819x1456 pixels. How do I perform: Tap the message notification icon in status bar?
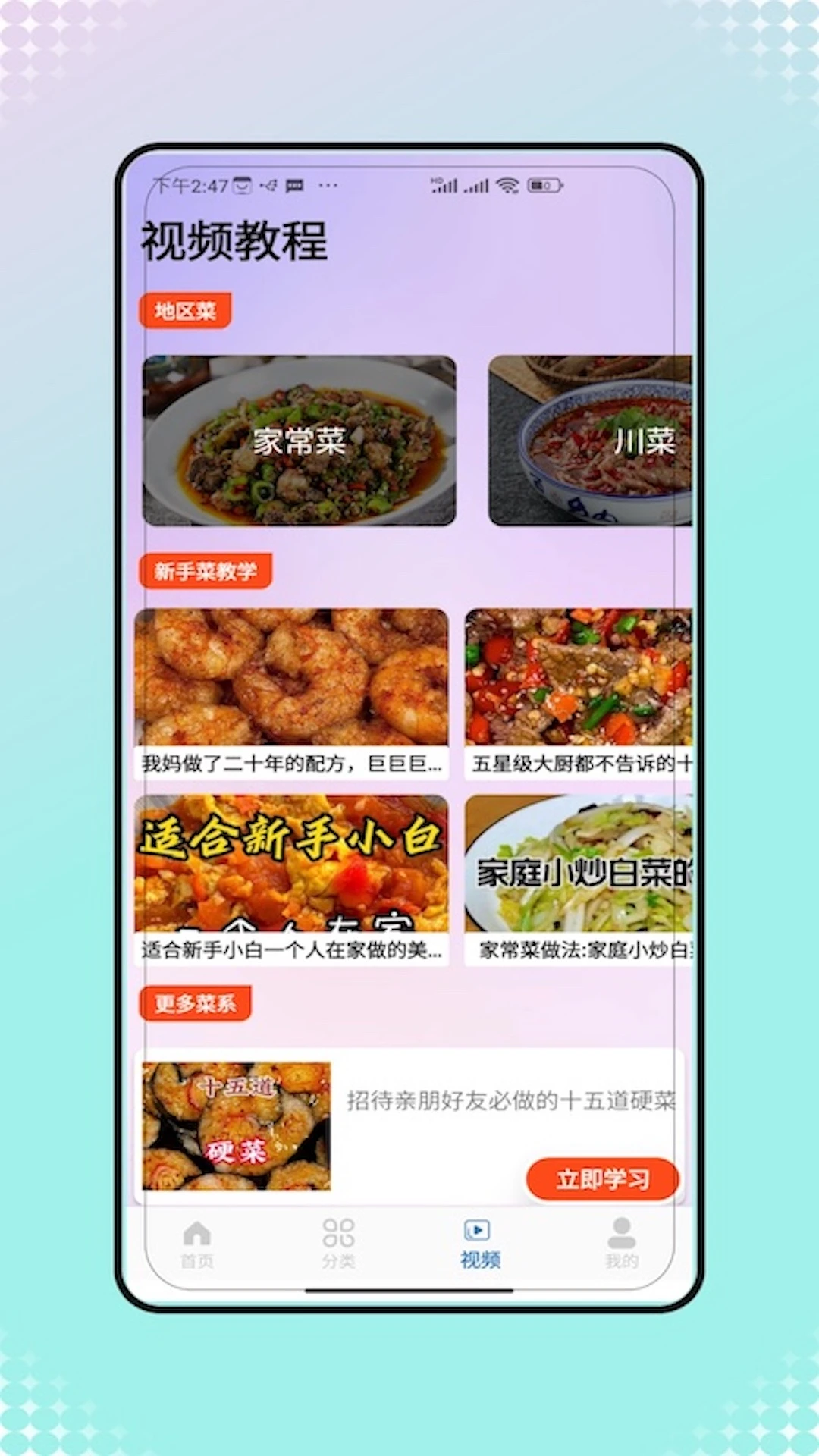[293, 184]
